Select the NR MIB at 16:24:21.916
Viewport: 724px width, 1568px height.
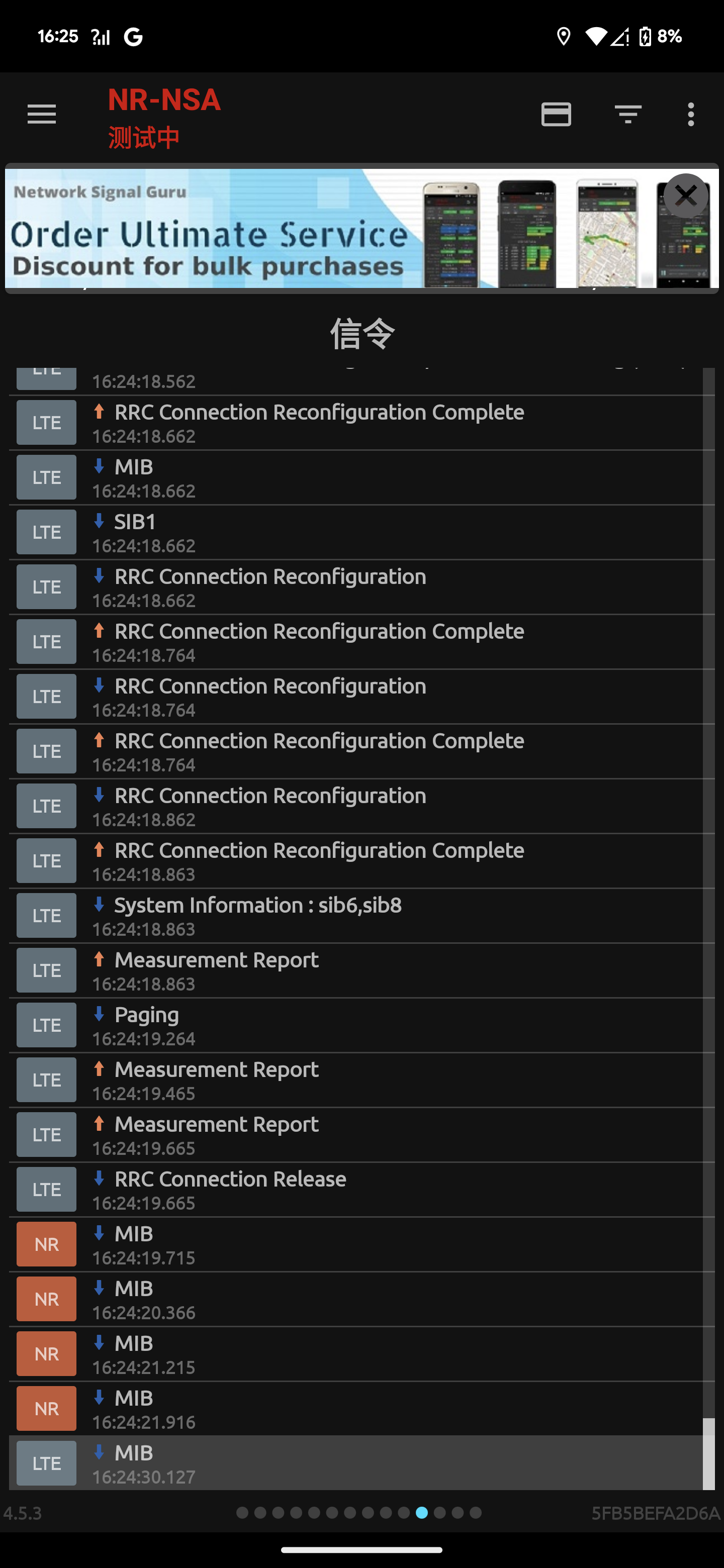(361, 1409)
